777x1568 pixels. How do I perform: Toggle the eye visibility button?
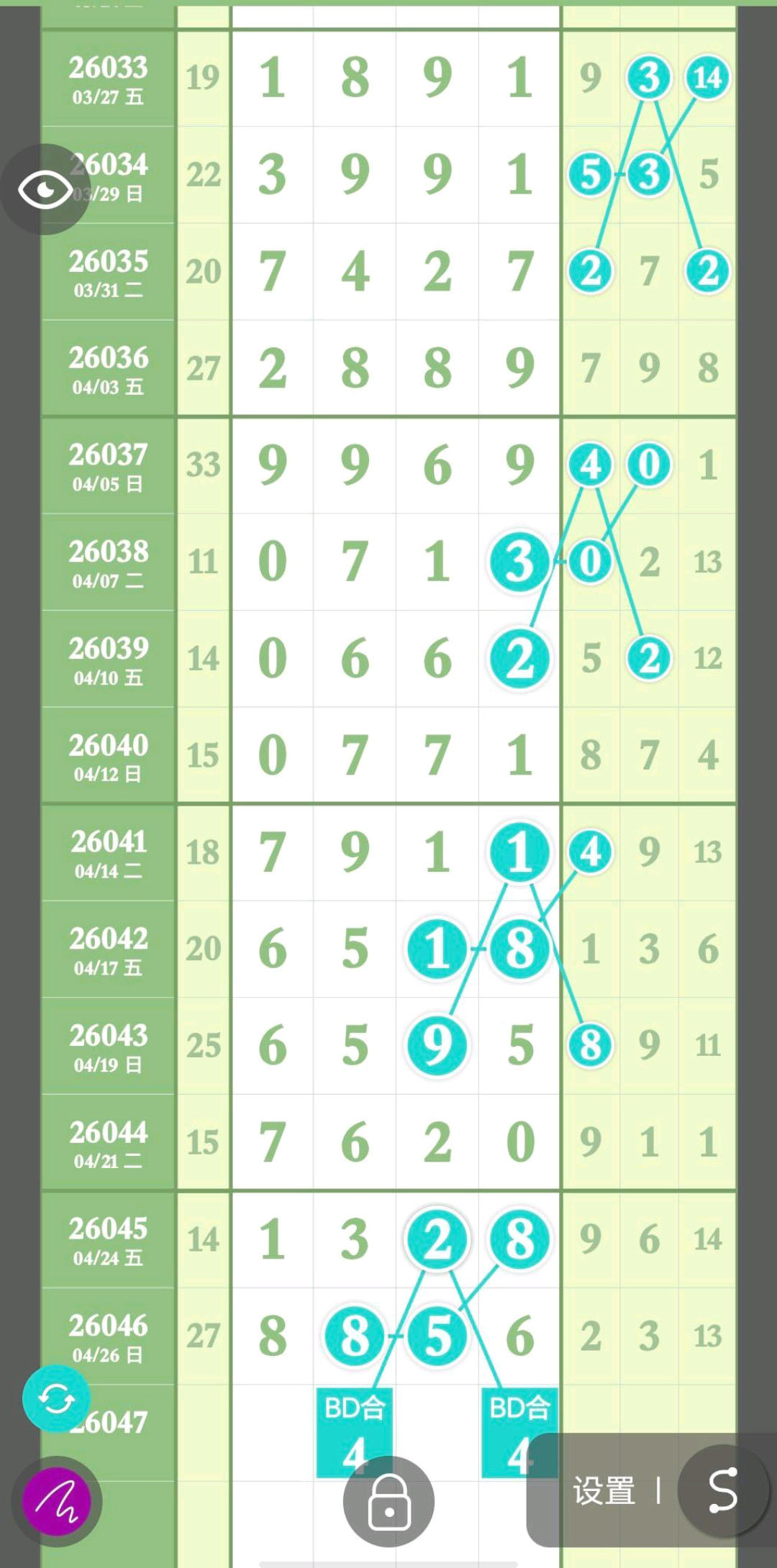pos(45,189)
